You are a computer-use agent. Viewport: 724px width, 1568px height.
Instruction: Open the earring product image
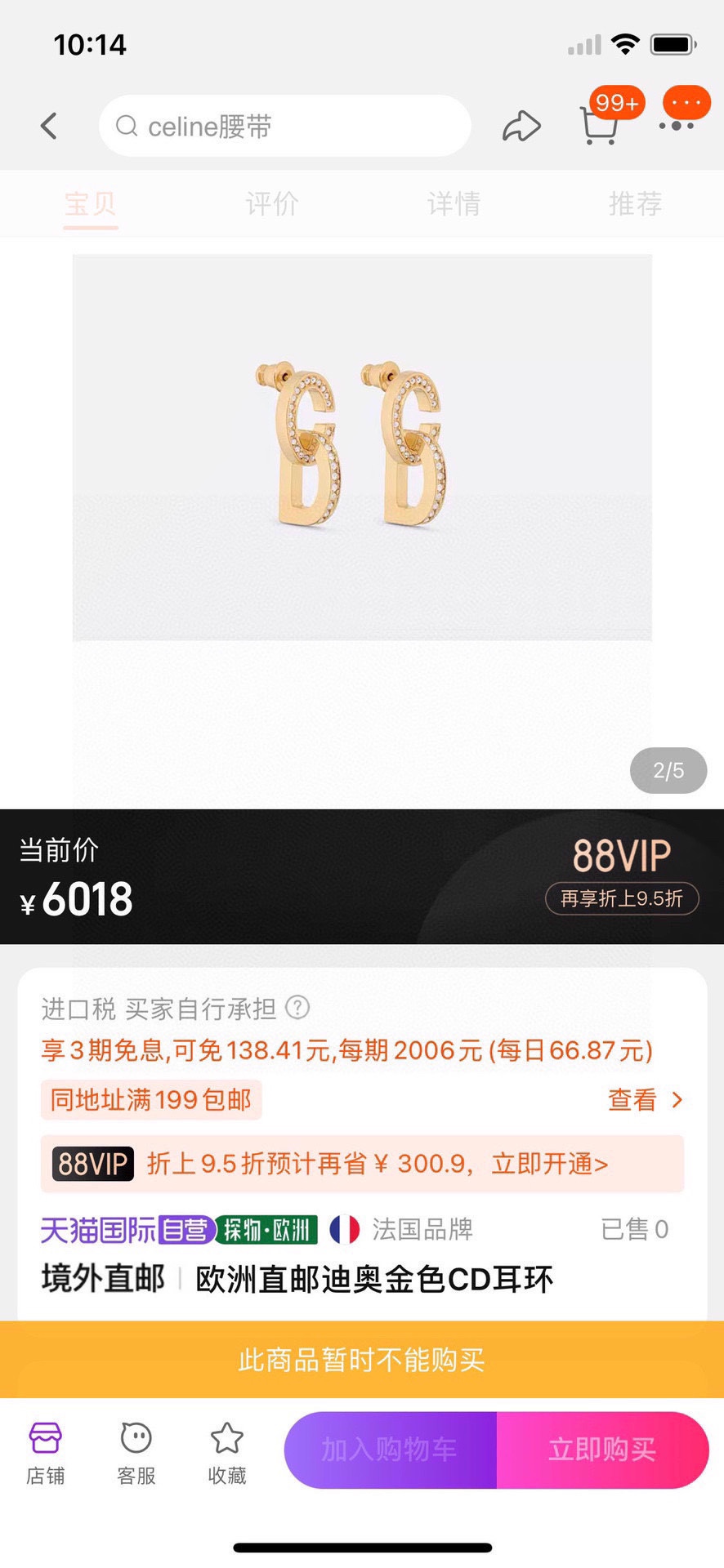pyautogui.click(x=362, y=448)
